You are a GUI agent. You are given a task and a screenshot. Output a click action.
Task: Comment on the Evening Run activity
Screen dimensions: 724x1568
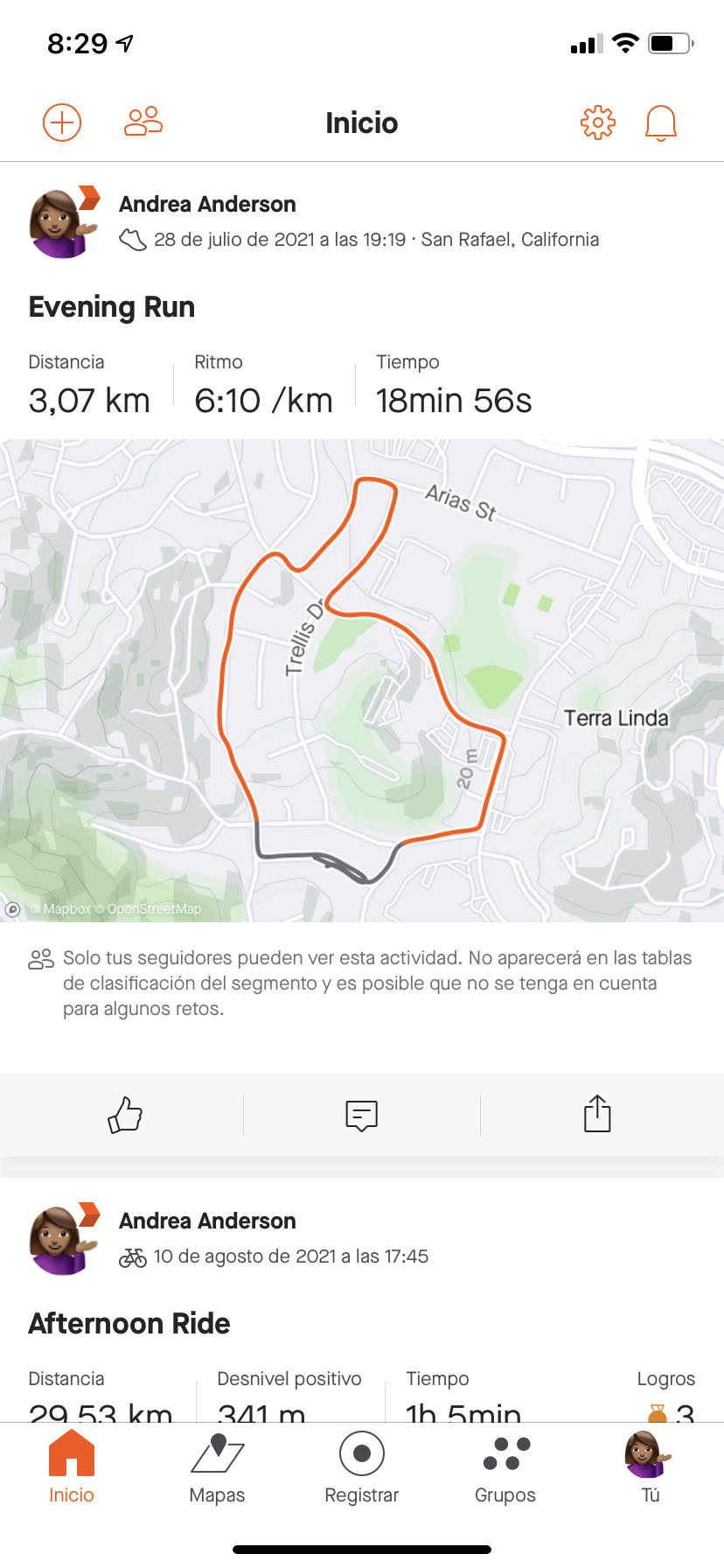pyautogui.click(x=361, y=1115)
